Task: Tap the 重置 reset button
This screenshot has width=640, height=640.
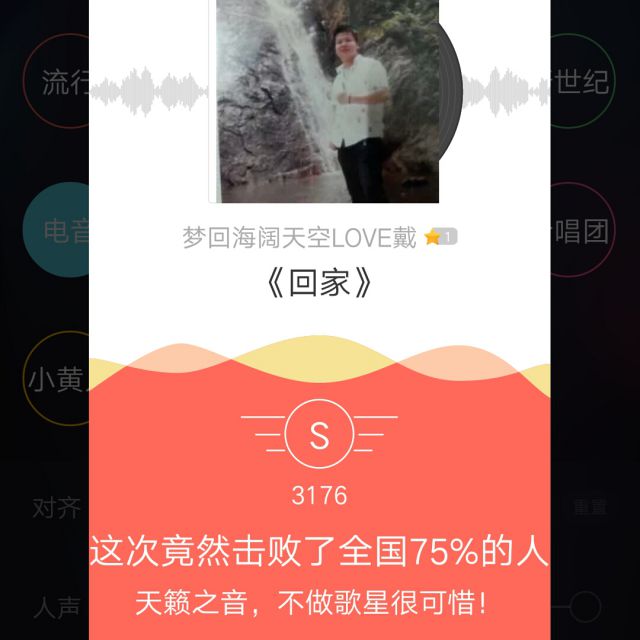Action: 589,507
